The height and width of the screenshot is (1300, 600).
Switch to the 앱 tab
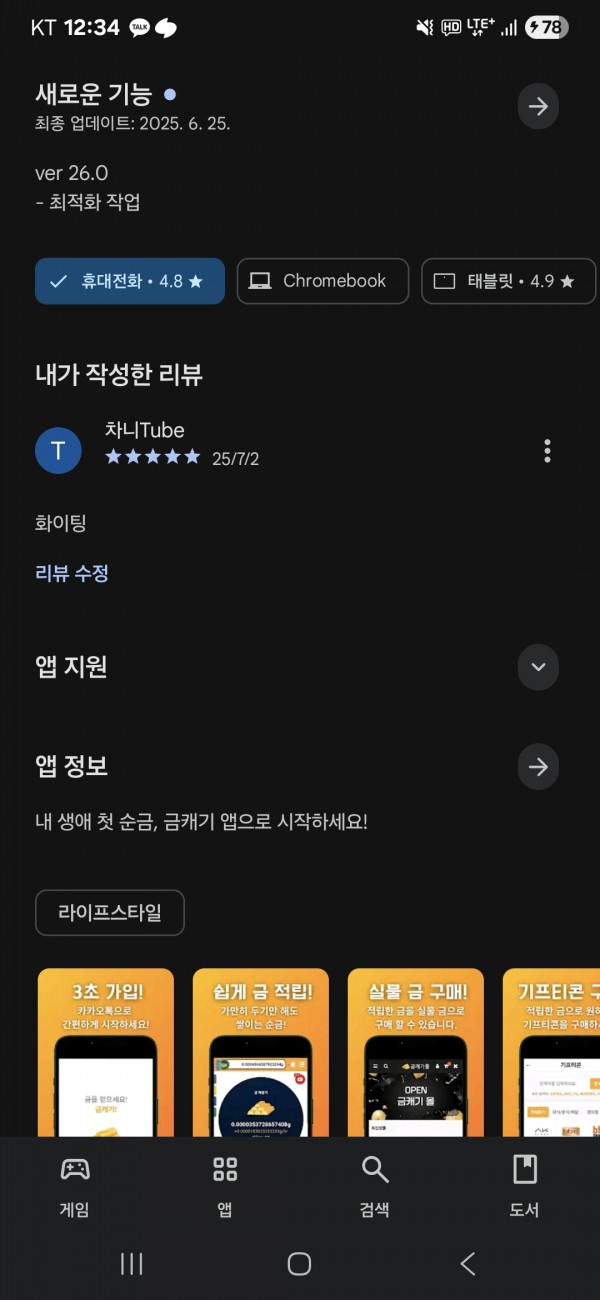pyautogui.click(x=225, y=1186)
